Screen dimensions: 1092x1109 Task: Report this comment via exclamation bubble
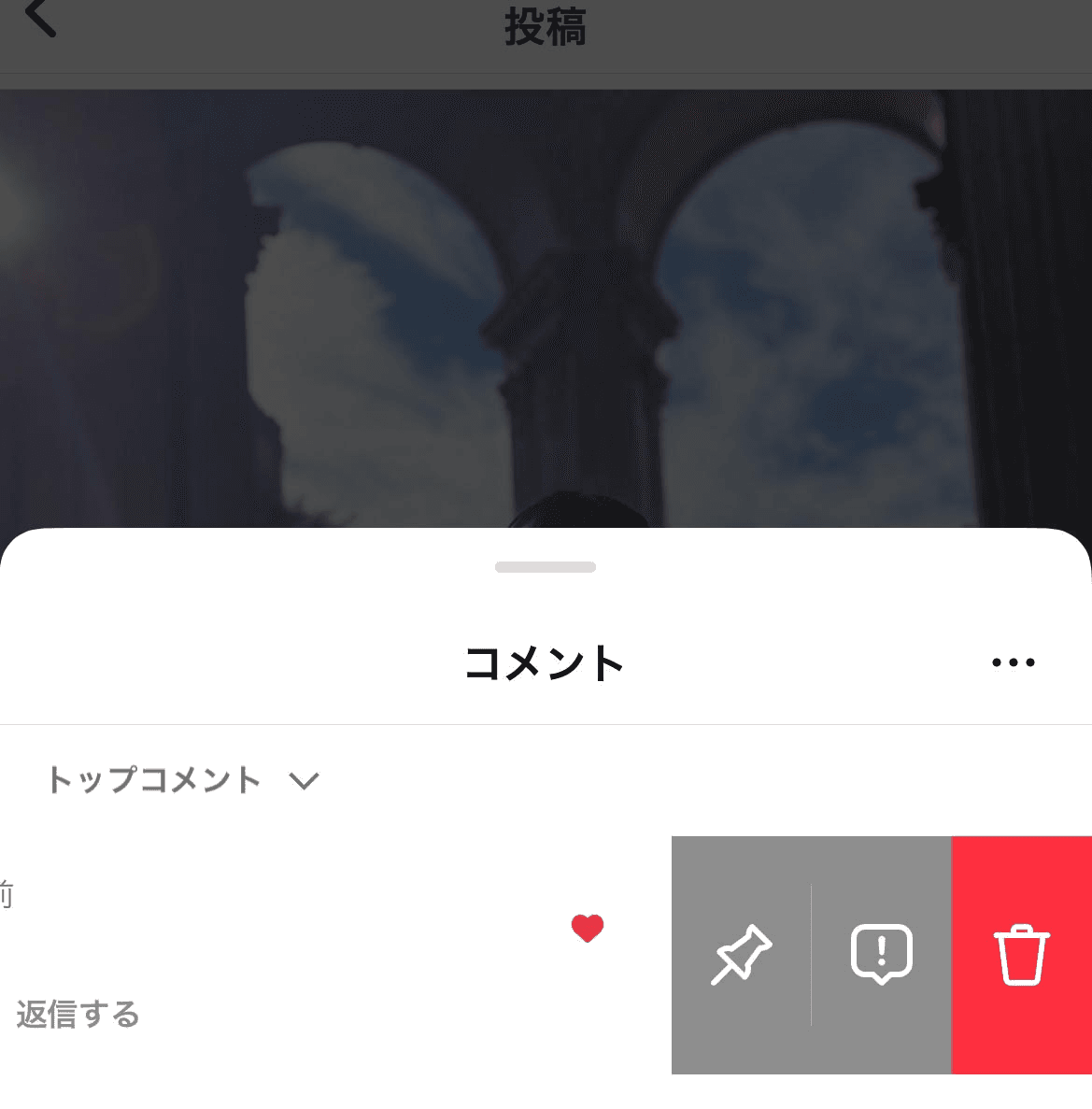click(x=881, y=955)
